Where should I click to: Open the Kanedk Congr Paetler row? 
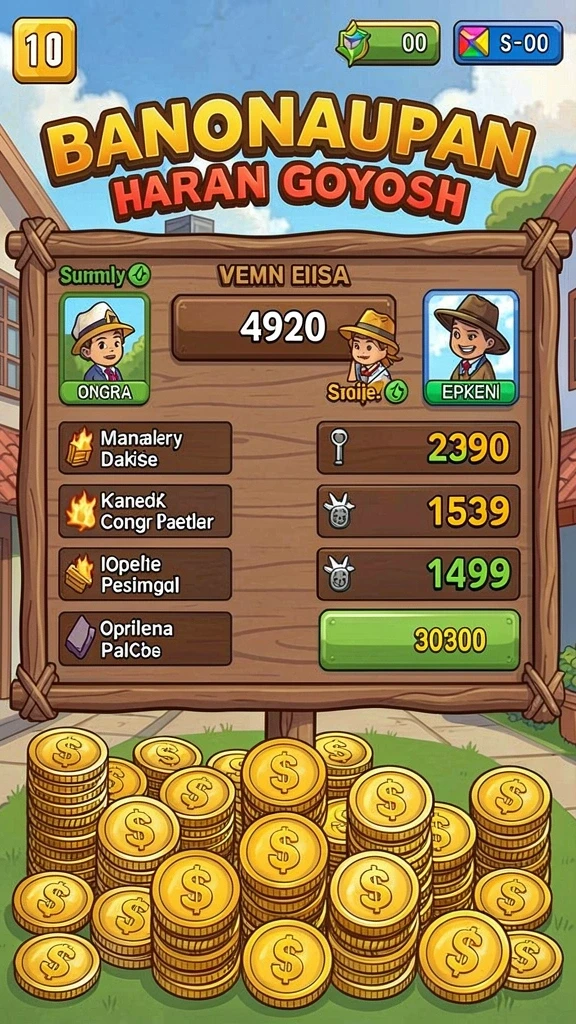(145, 511)
